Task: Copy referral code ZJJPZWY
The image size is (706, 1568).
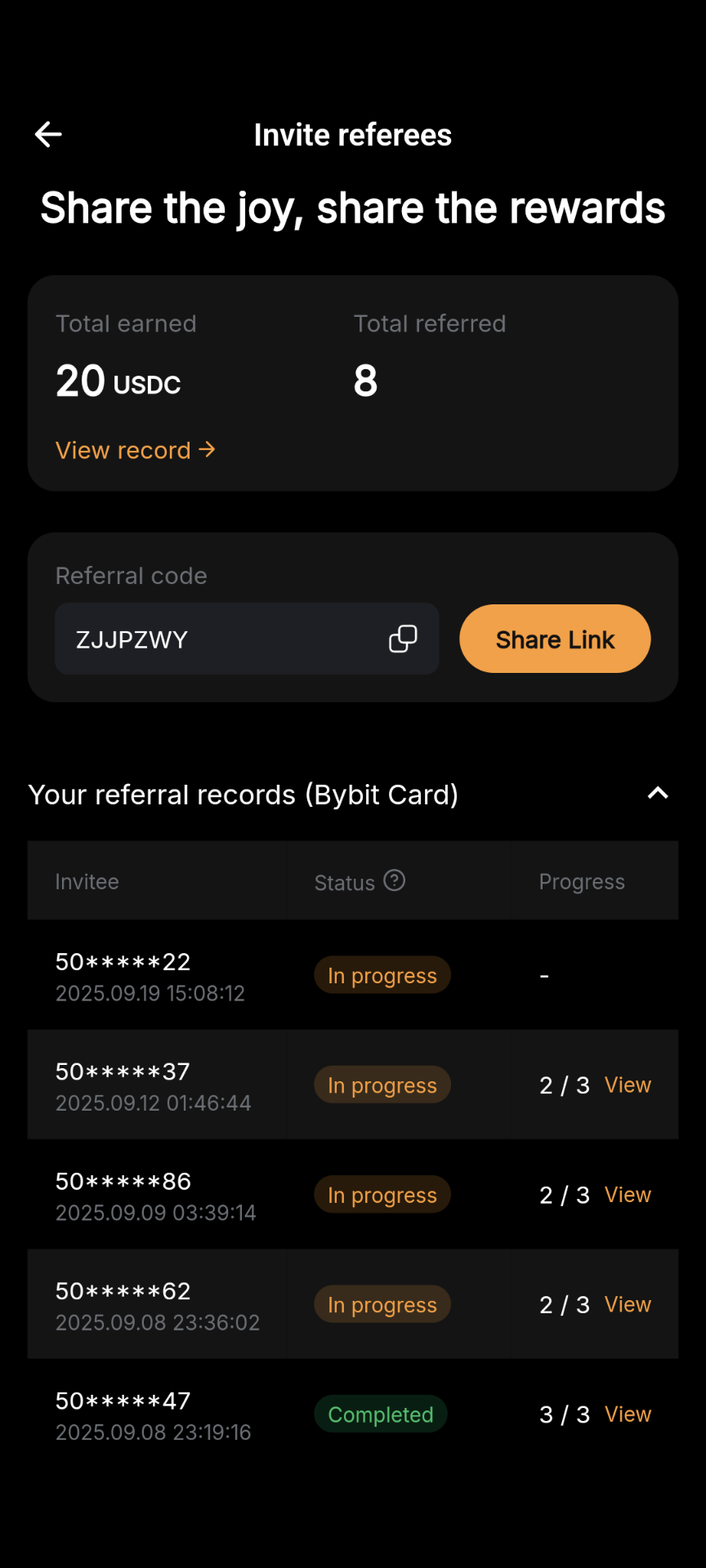Action: pyautogui.click(x=403, y=639)
